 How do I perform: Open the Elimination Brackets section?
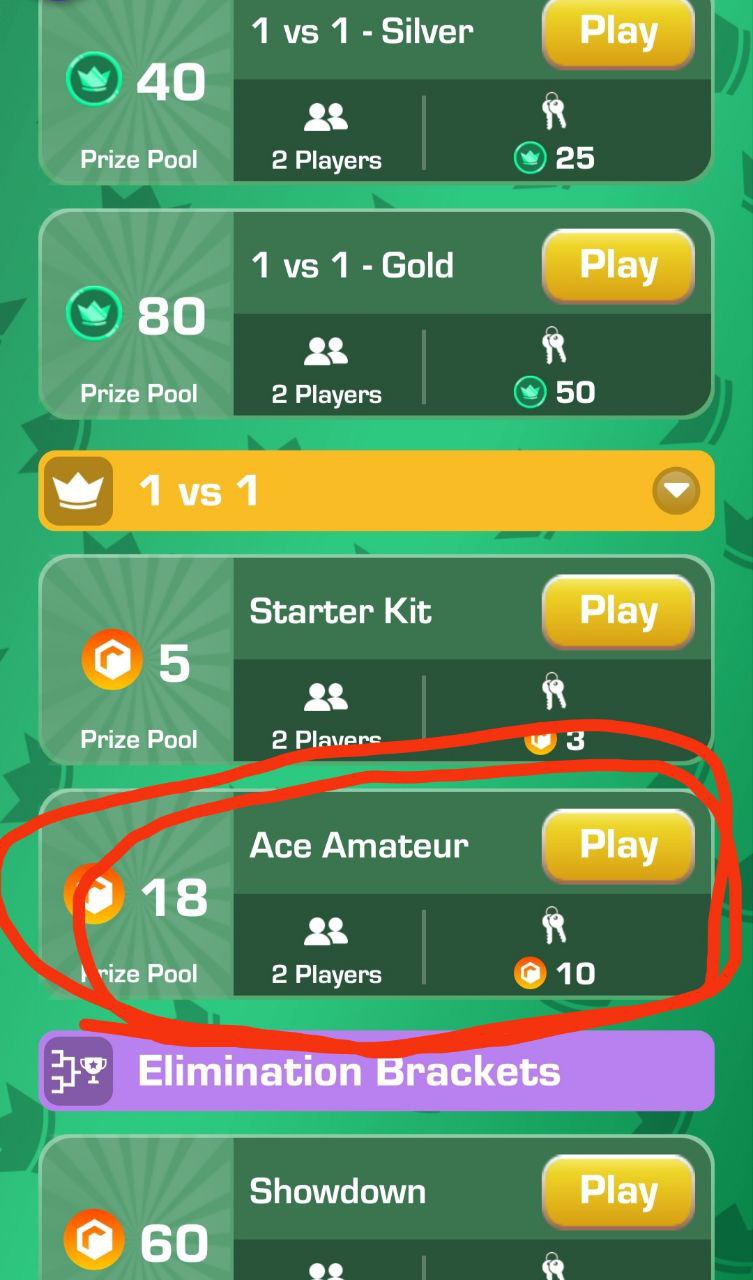376,1071
